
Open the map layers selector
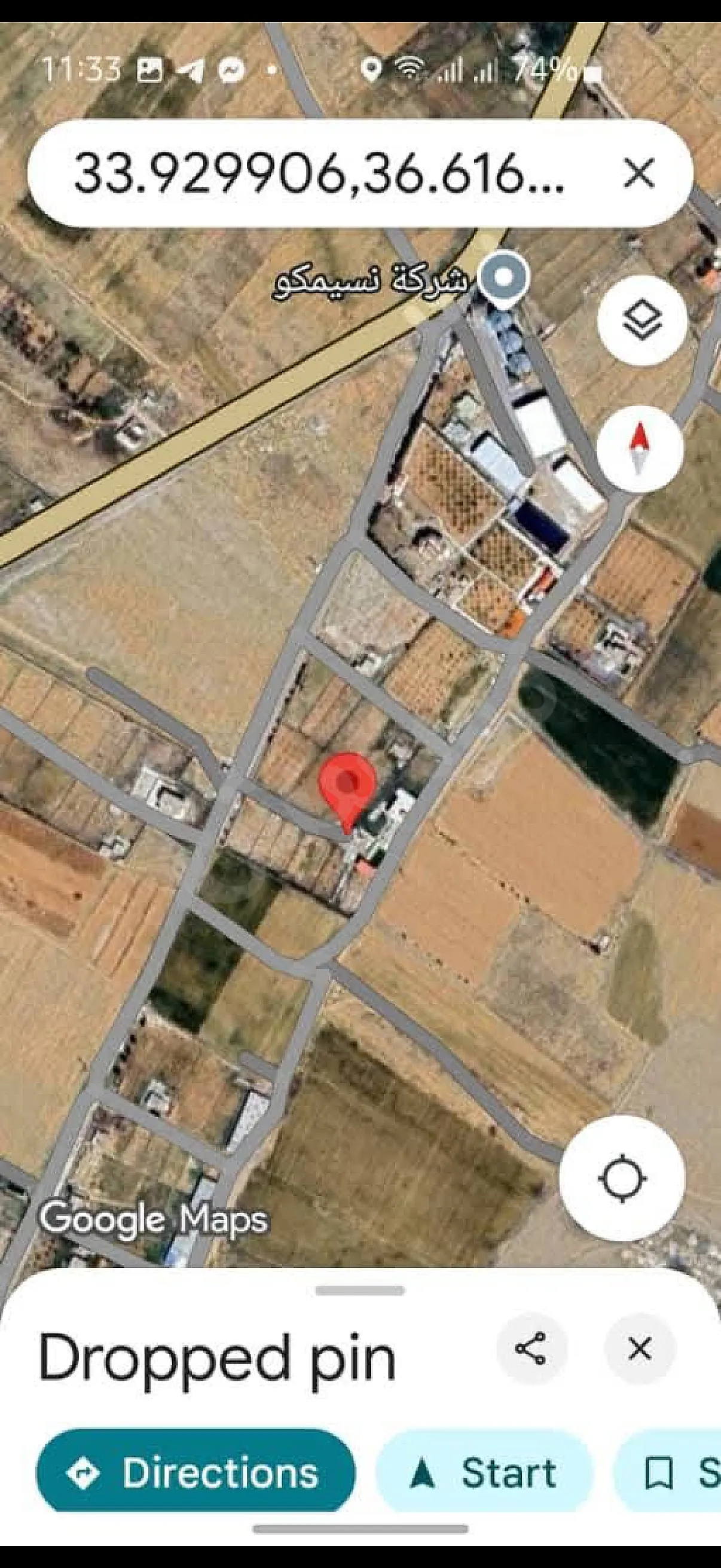643,320
